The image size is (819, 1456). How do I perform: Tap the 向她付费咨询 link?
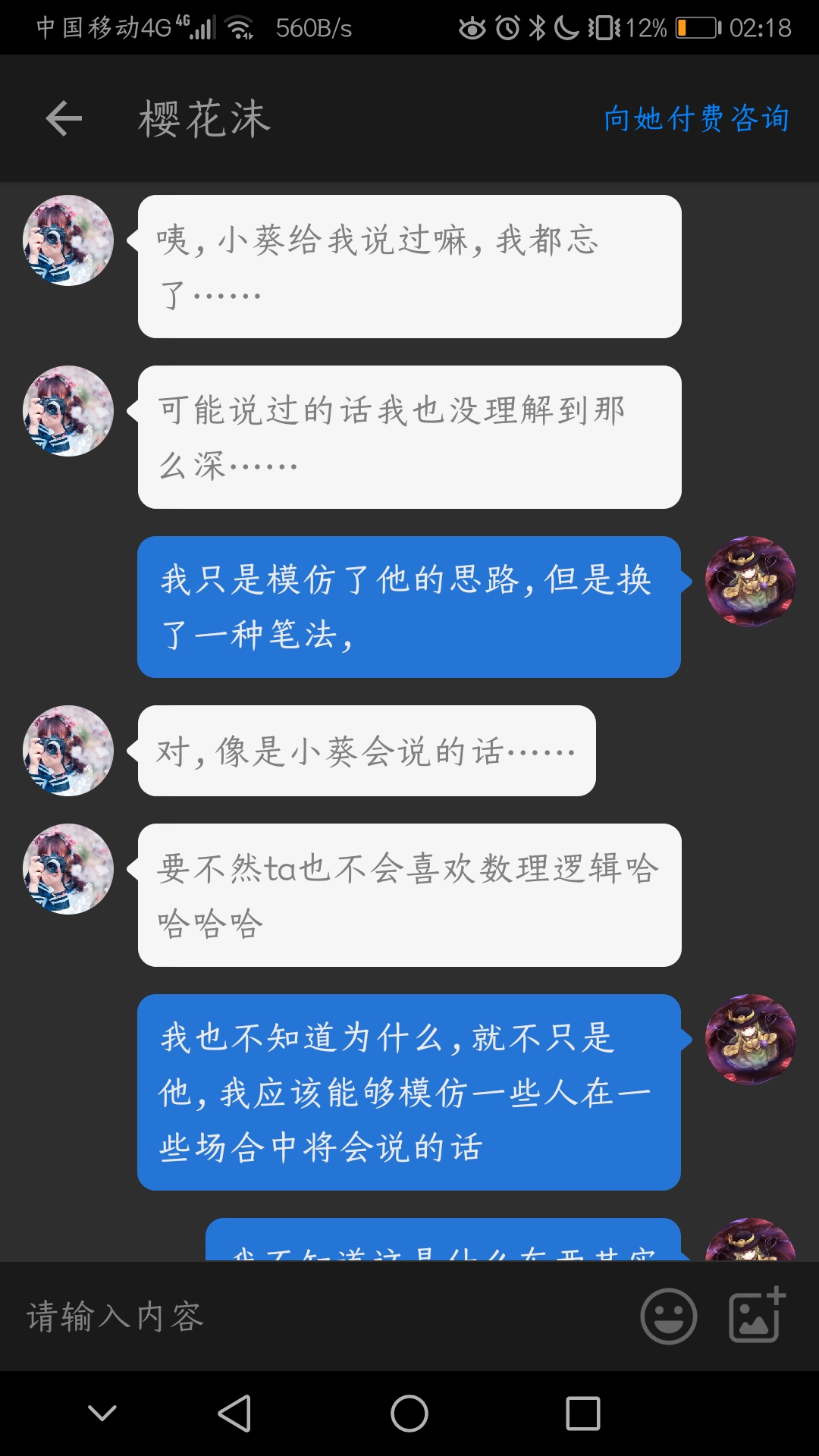[696, 119]
